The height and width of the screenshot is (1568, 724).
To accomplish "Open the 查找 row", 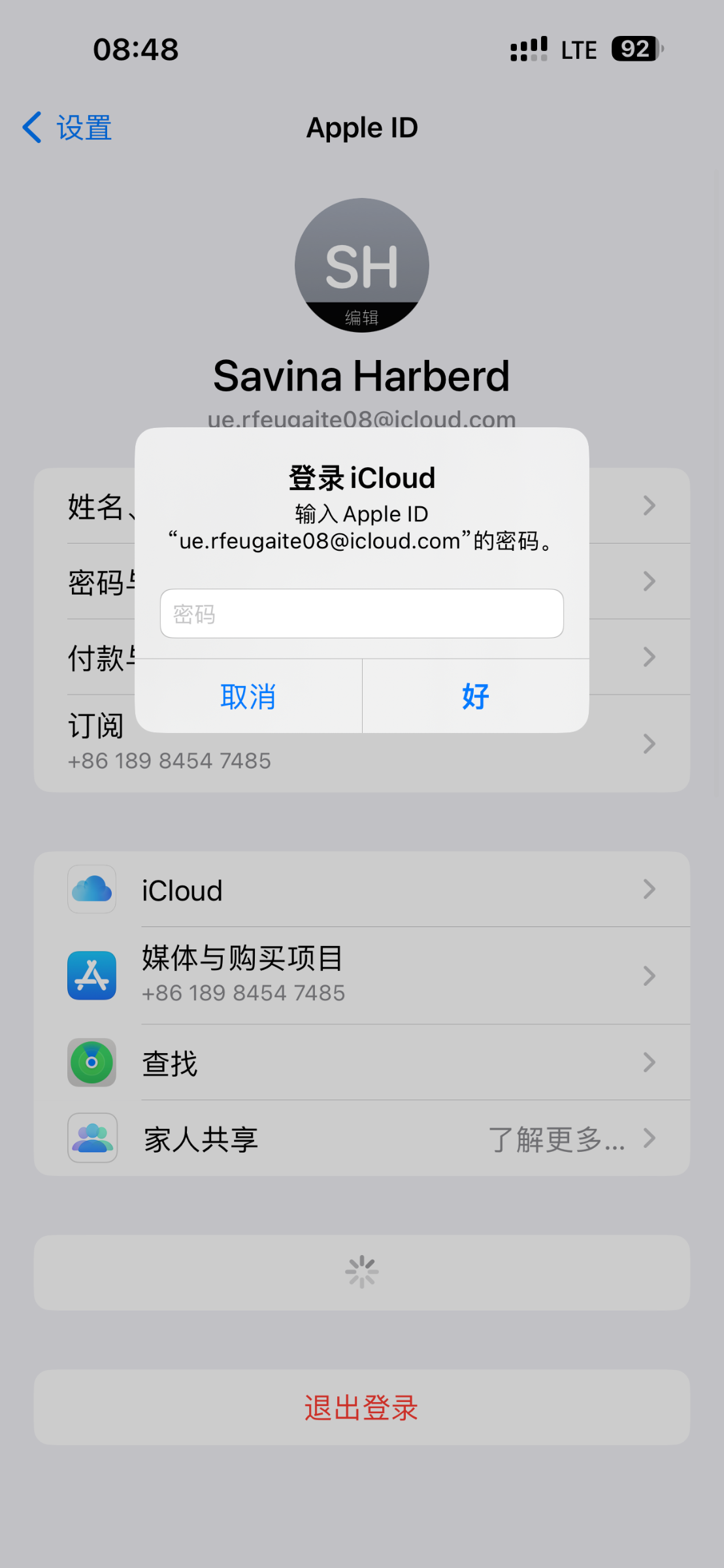I will coord(361,1063).
